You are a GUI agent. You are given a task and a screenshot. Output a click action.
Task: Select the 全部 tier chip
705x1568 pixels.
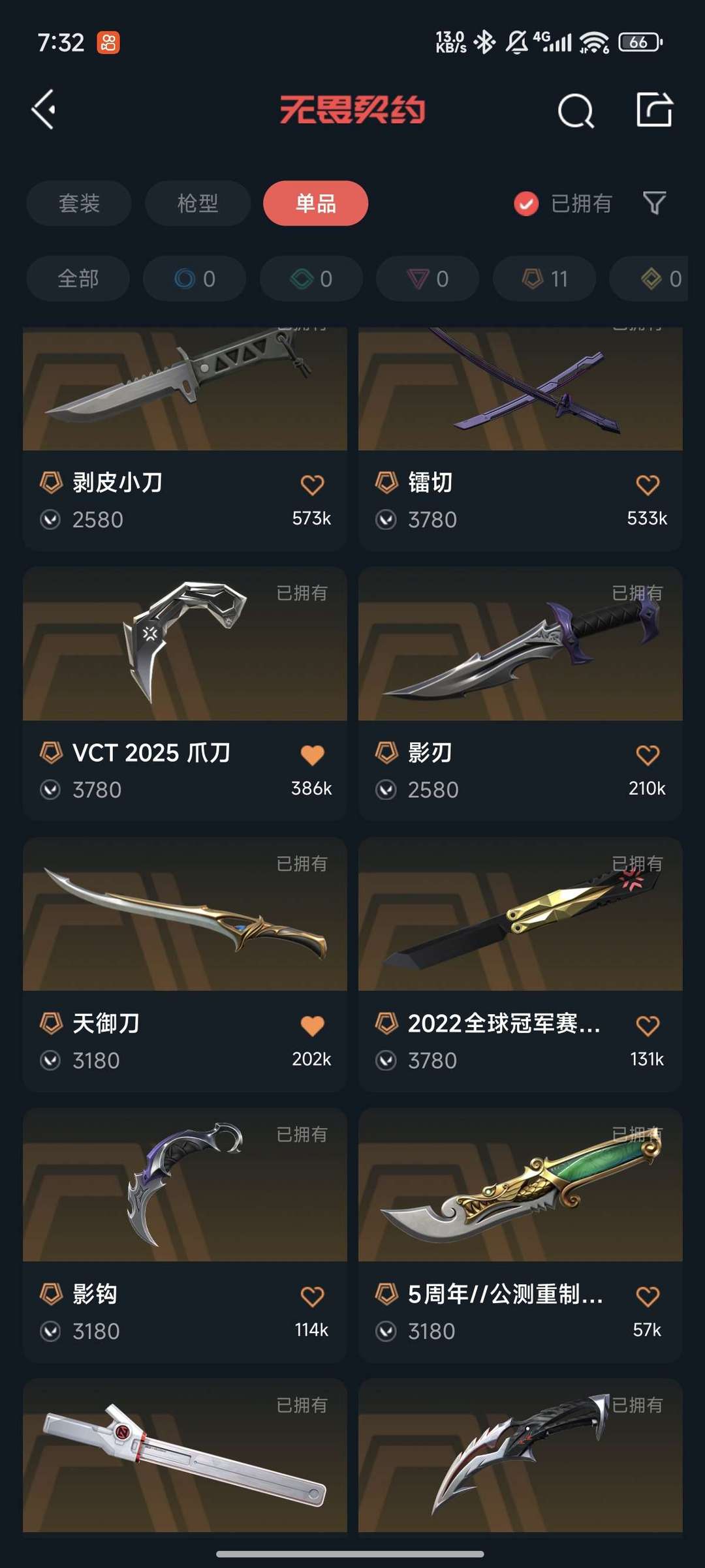(78, 279)
